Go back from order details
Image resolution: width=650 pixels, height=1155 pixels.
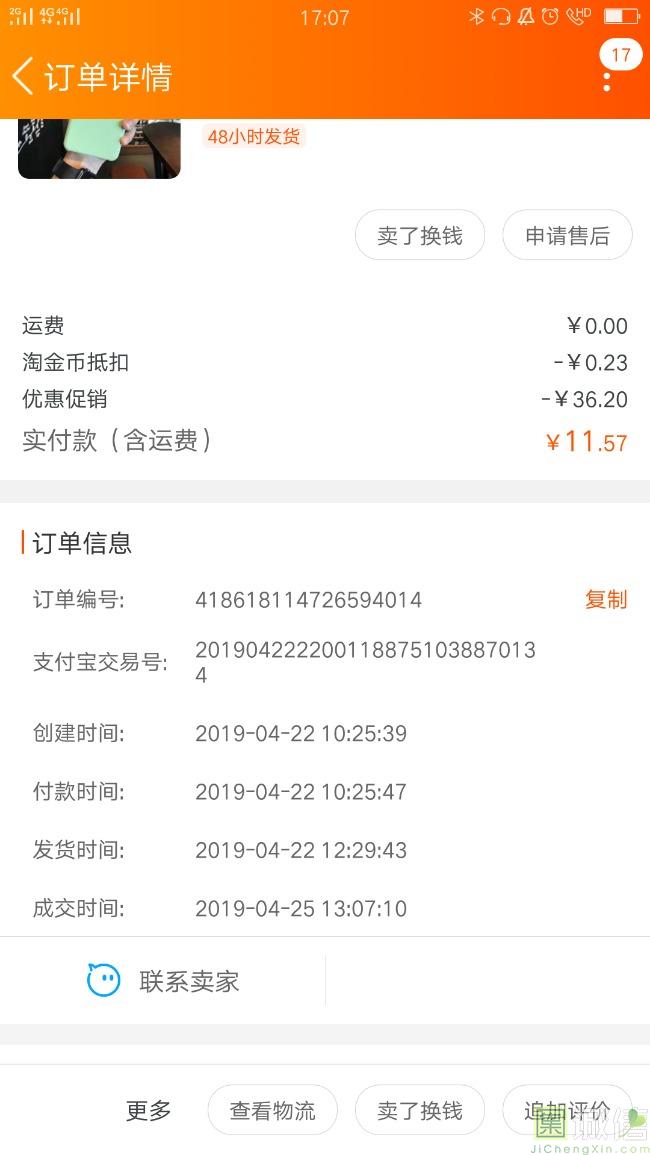point(23,76)
